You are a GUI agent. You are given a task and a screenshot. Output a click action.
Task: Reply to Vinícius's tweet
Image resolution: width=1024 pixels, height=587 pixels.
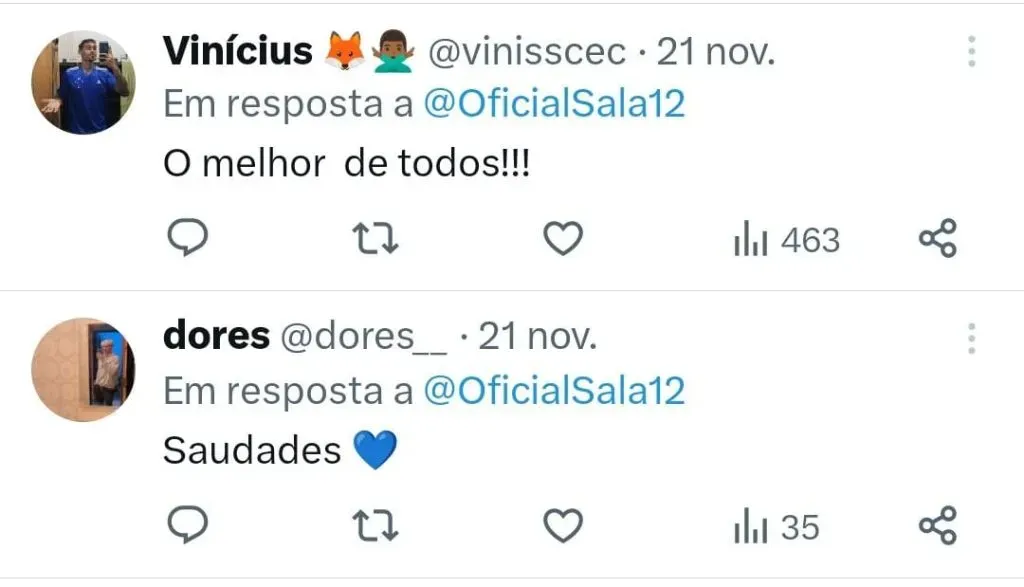click(x=185, y=239)
